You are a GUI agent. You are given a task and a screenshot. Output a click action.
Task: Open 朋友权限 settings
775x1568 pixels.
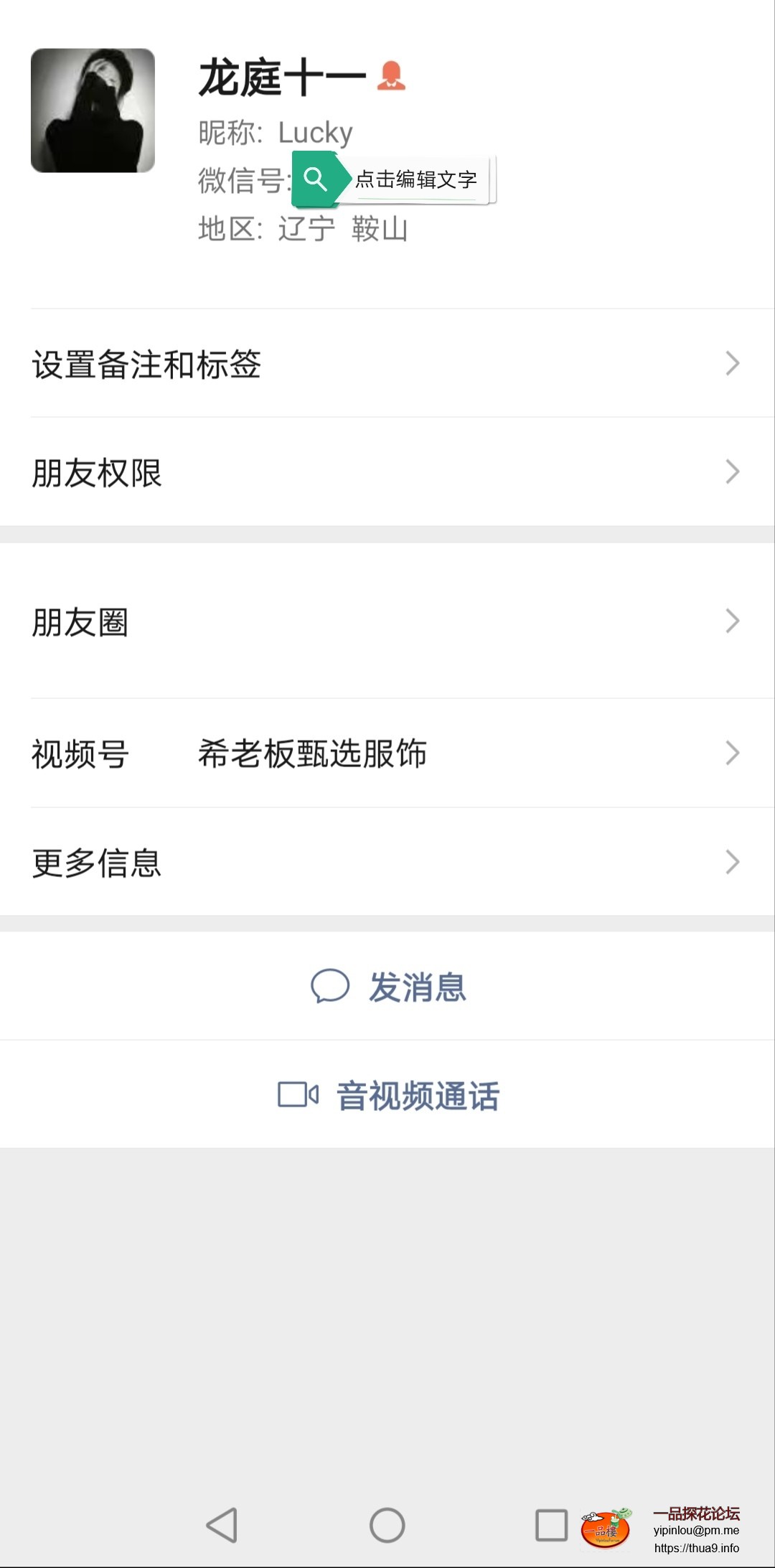(387, 472)
